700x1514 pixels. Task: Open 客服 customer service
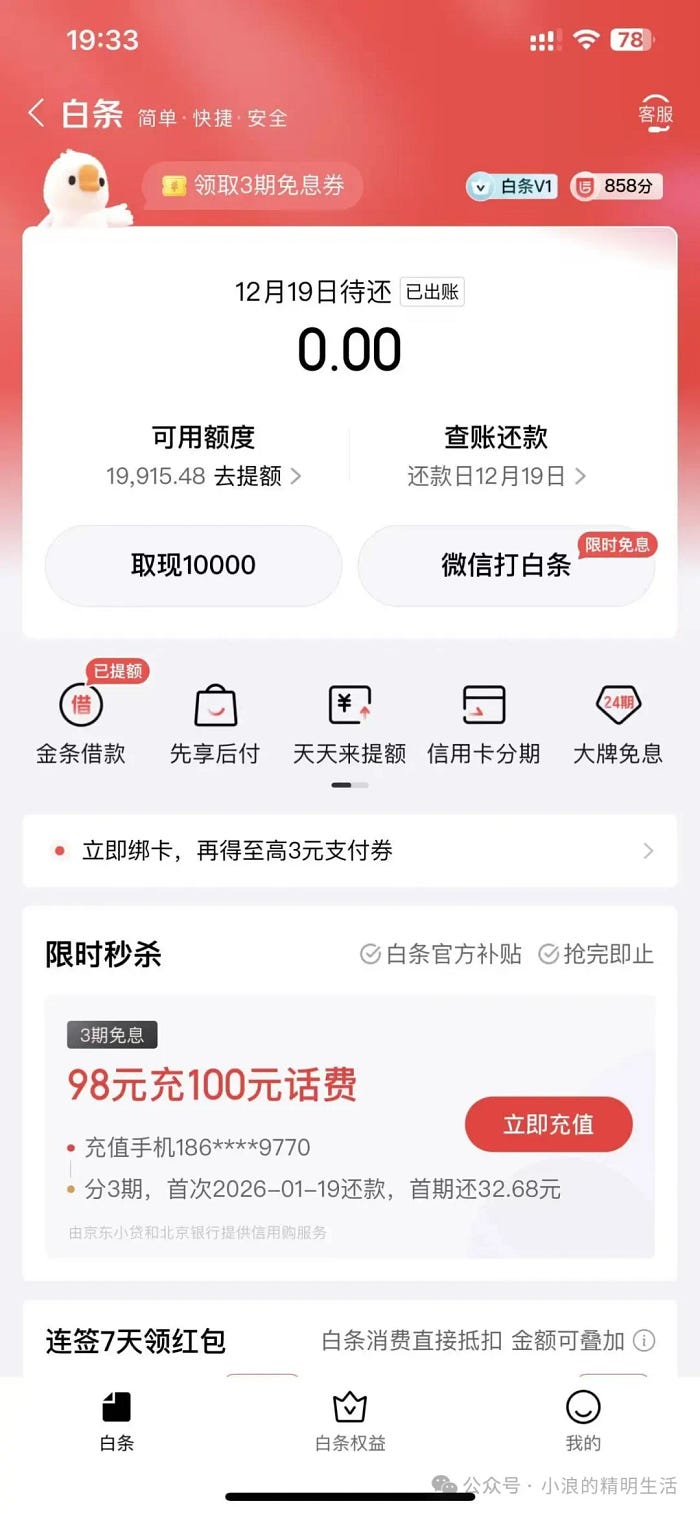(655, 115)
